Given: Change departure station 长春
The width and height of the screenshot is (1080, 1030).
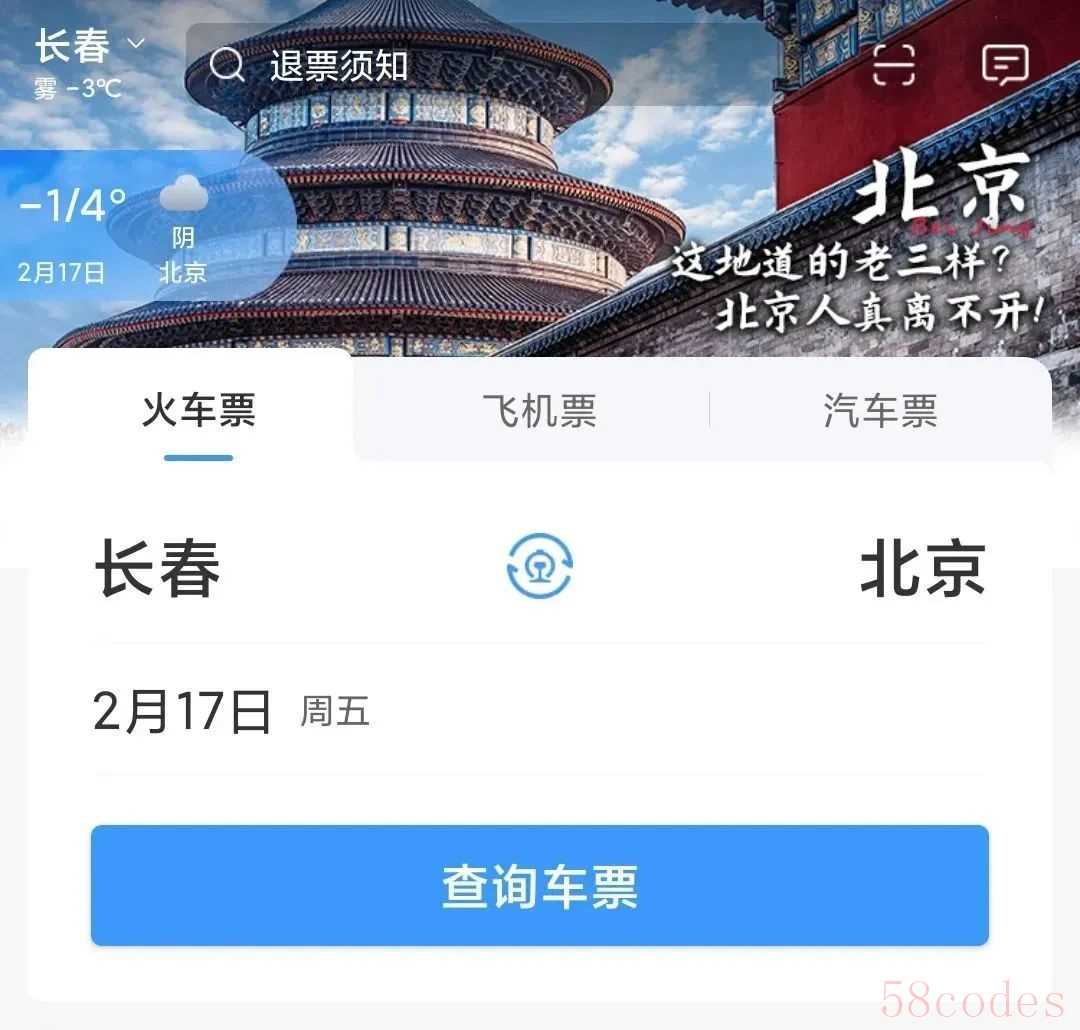Looking at the screenshot, I should click(x=158, y=569).
